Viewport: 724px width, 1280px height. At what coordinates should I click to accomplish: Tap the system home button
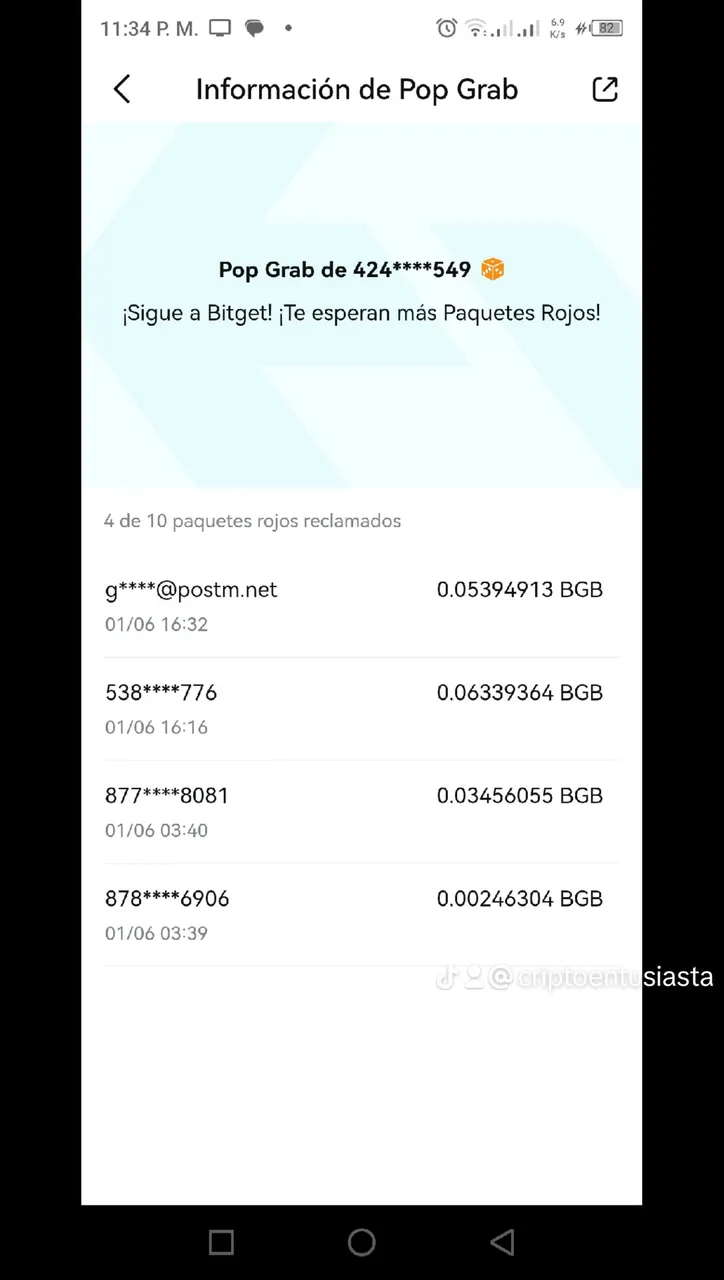coord(362,1242)
